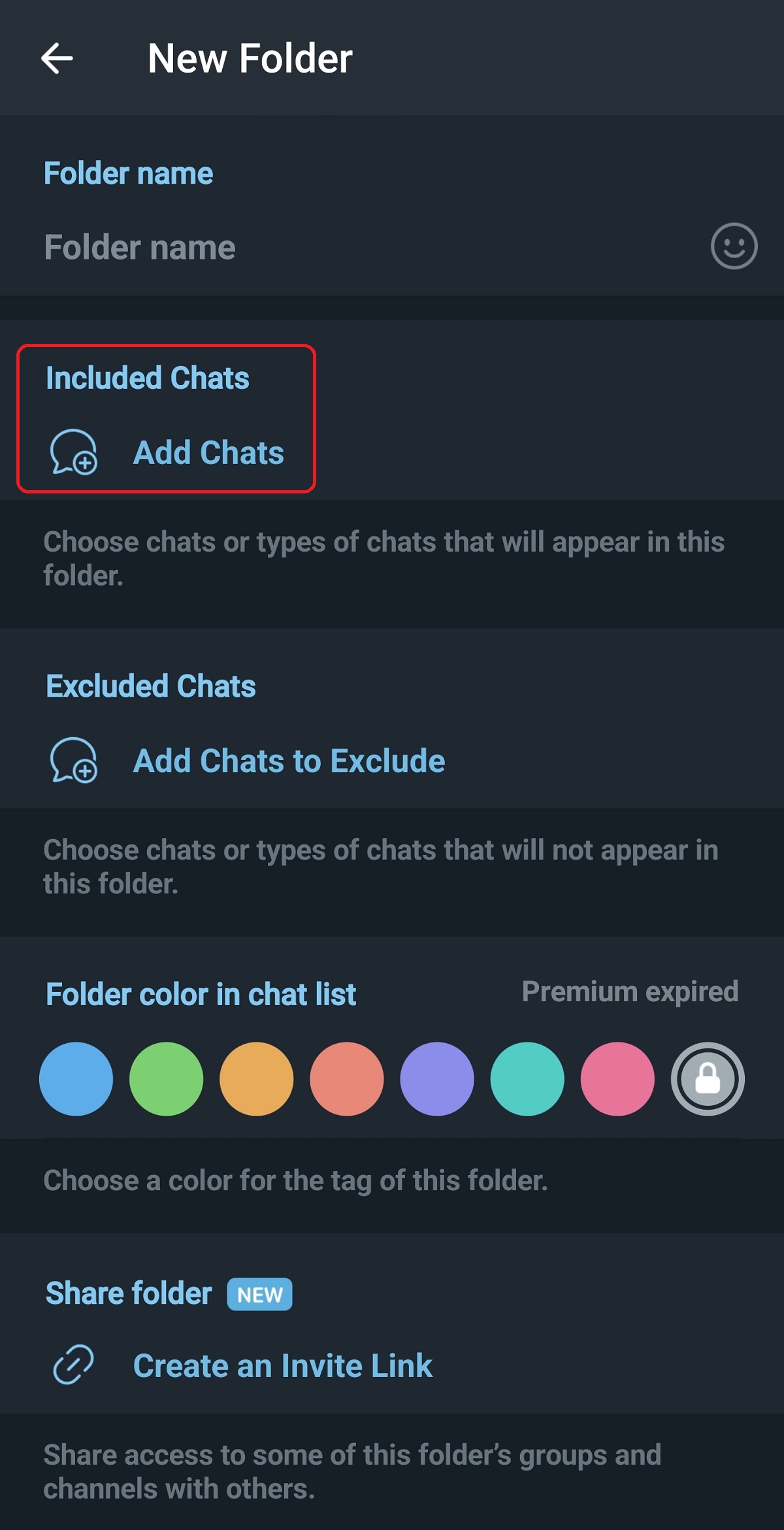Choose the purple folder color
The image size is (784, 1530).
[436, 1079]
